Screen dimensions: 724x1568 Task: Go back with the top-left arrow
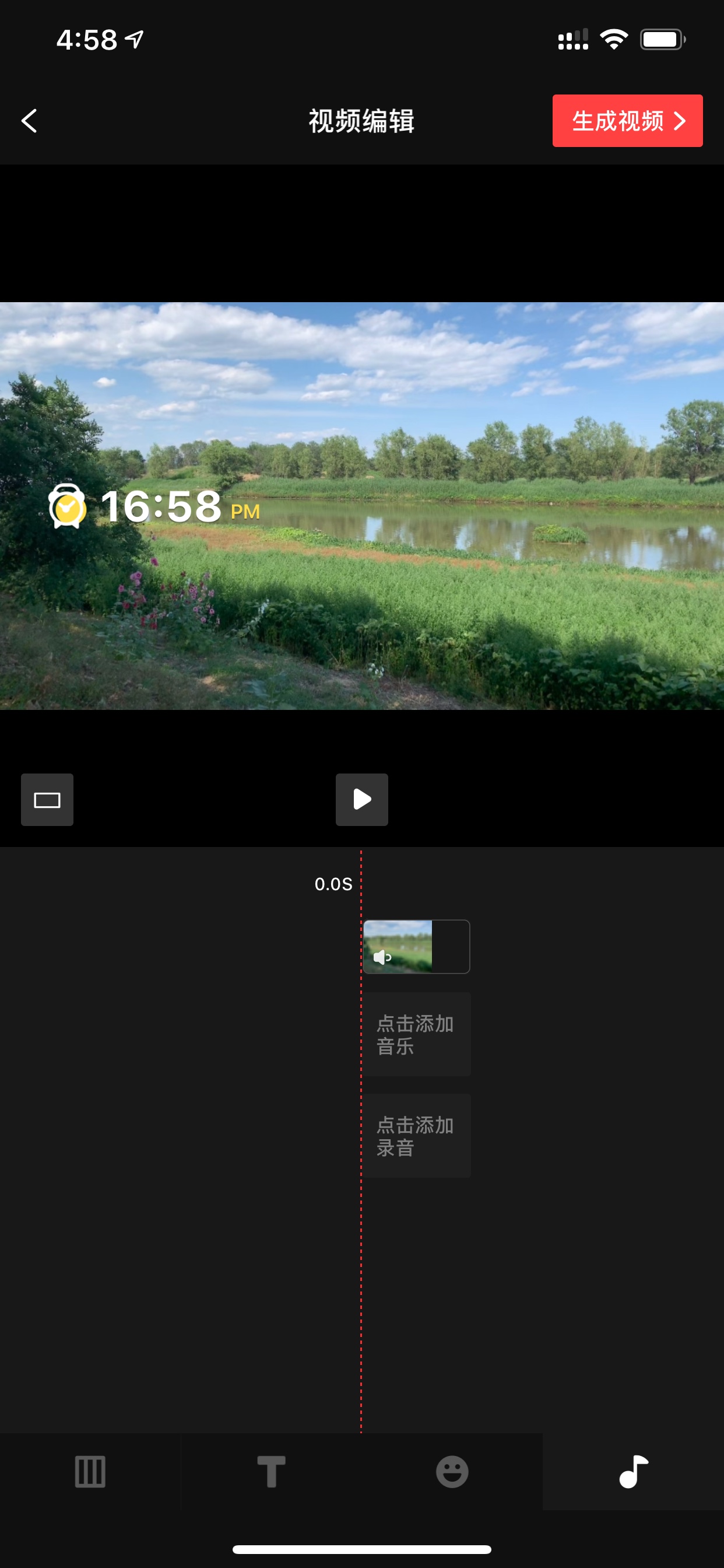click(29, 121)
